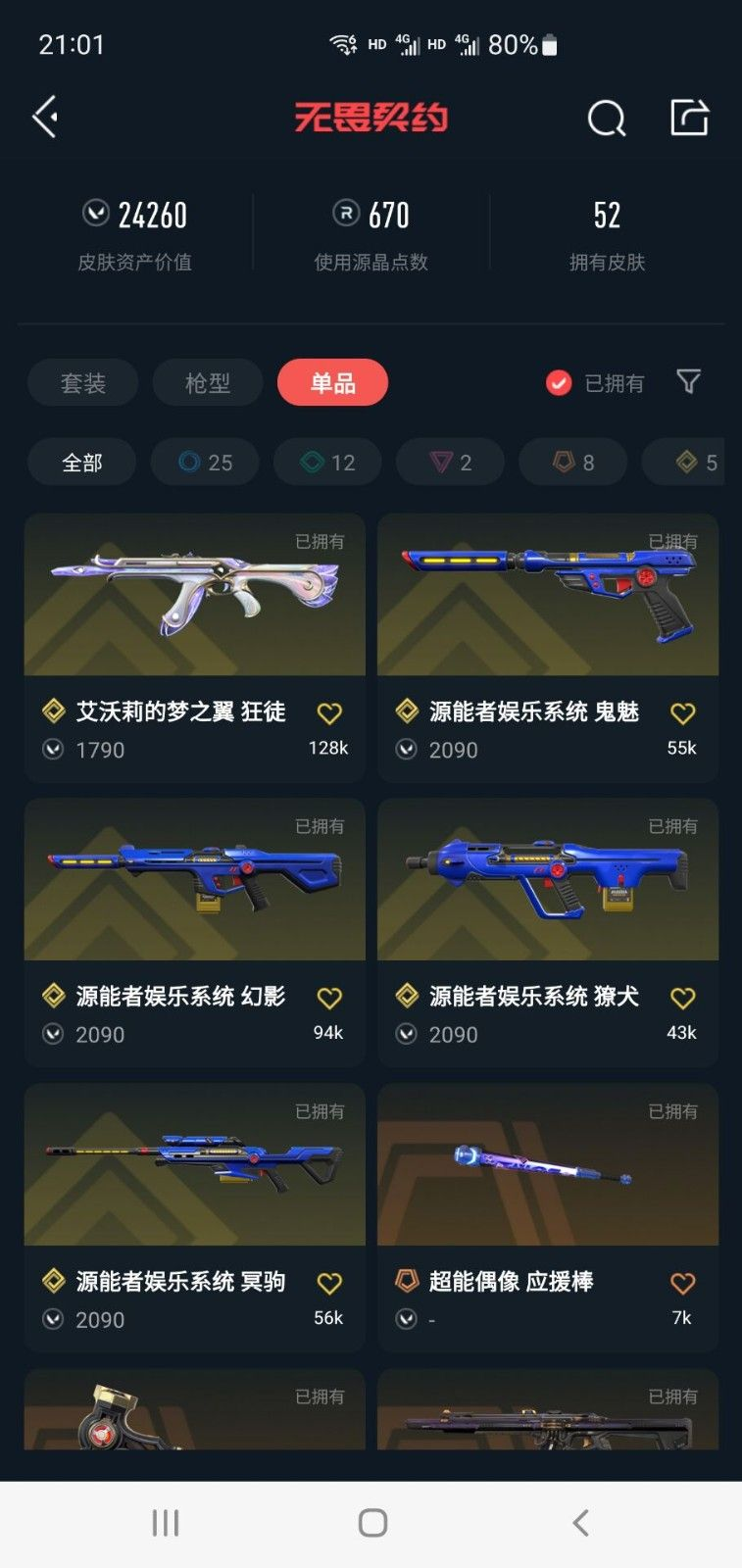Filter by the orange tier chip showing 8
The image size is (742, 1568).
point(572,463)
